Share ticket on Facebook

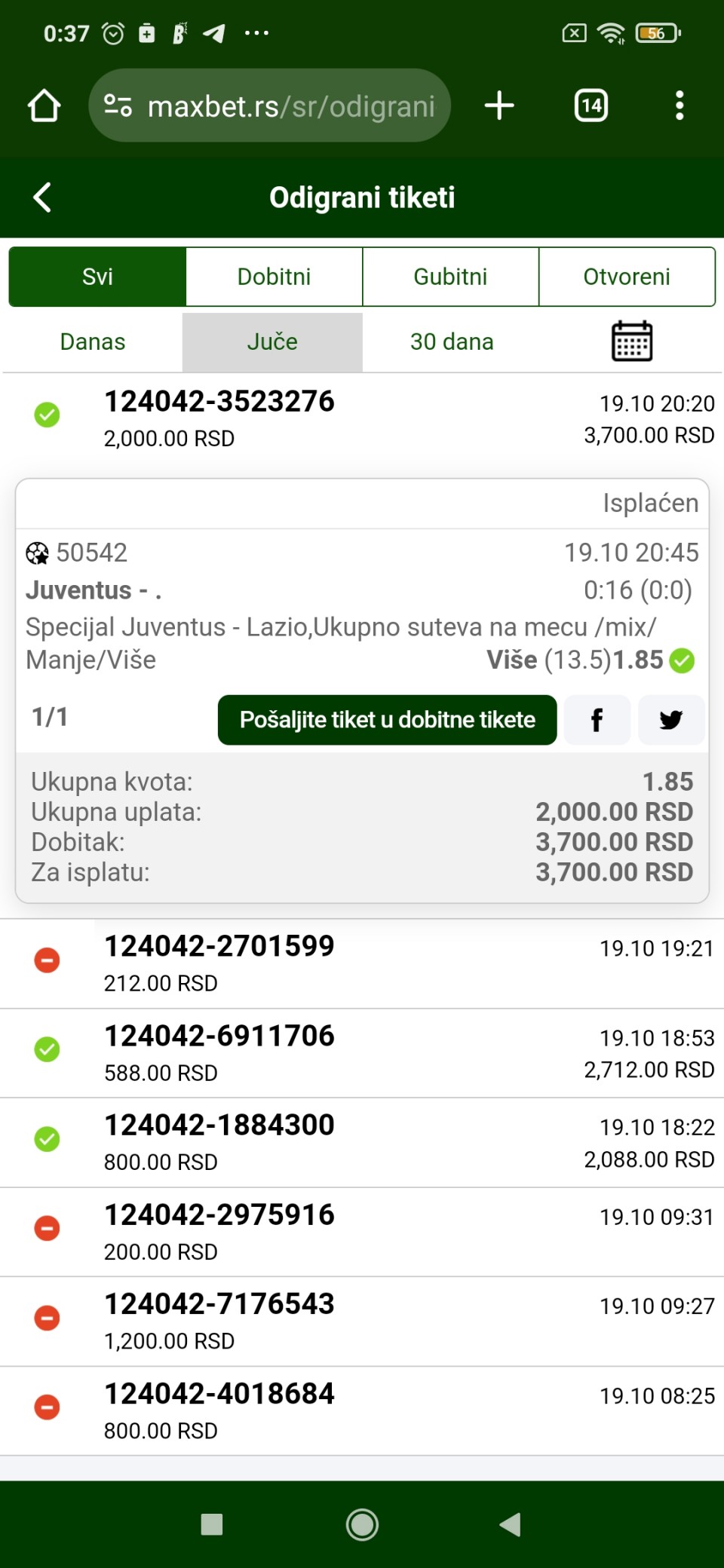point(597,720)
